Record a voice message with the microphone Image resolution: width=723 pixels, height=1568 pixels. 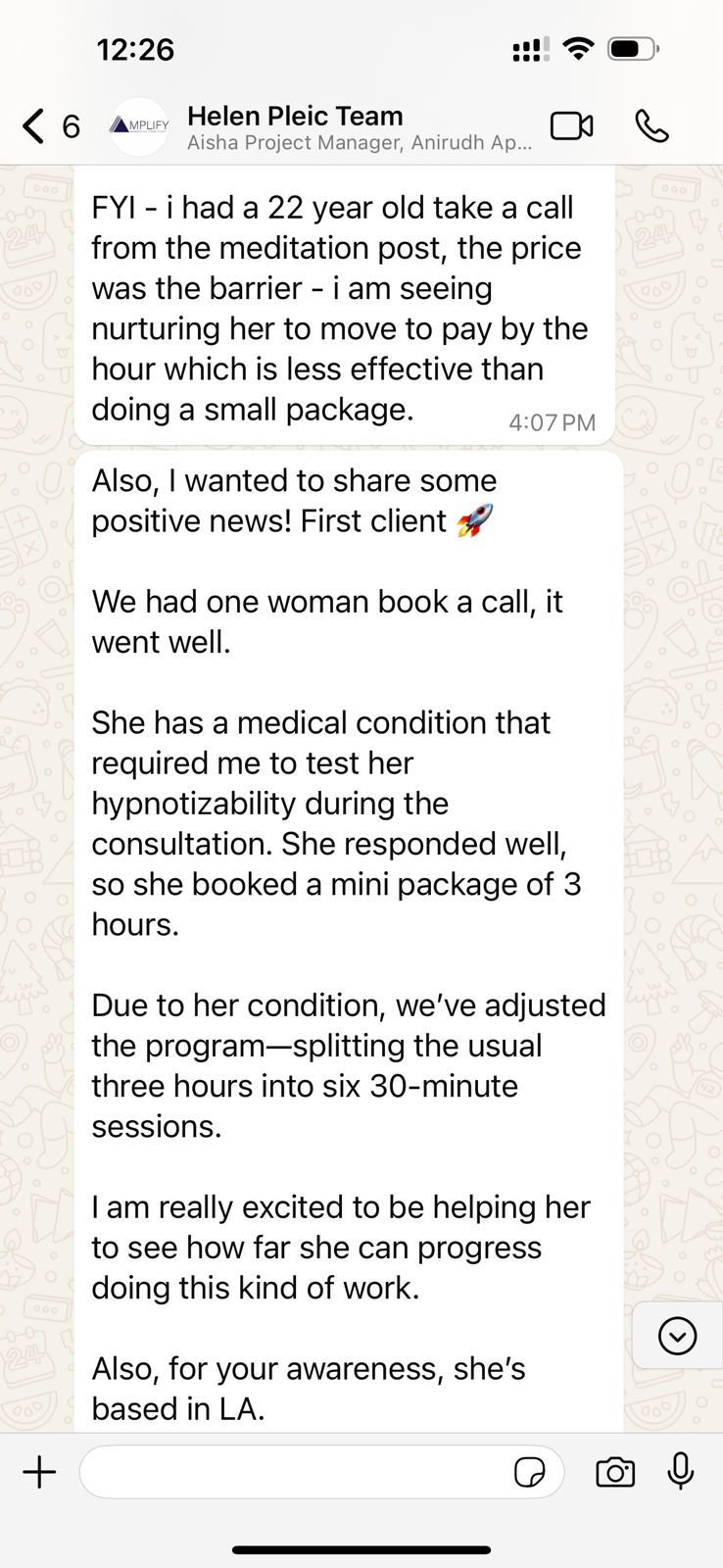tap(681, 1472)
